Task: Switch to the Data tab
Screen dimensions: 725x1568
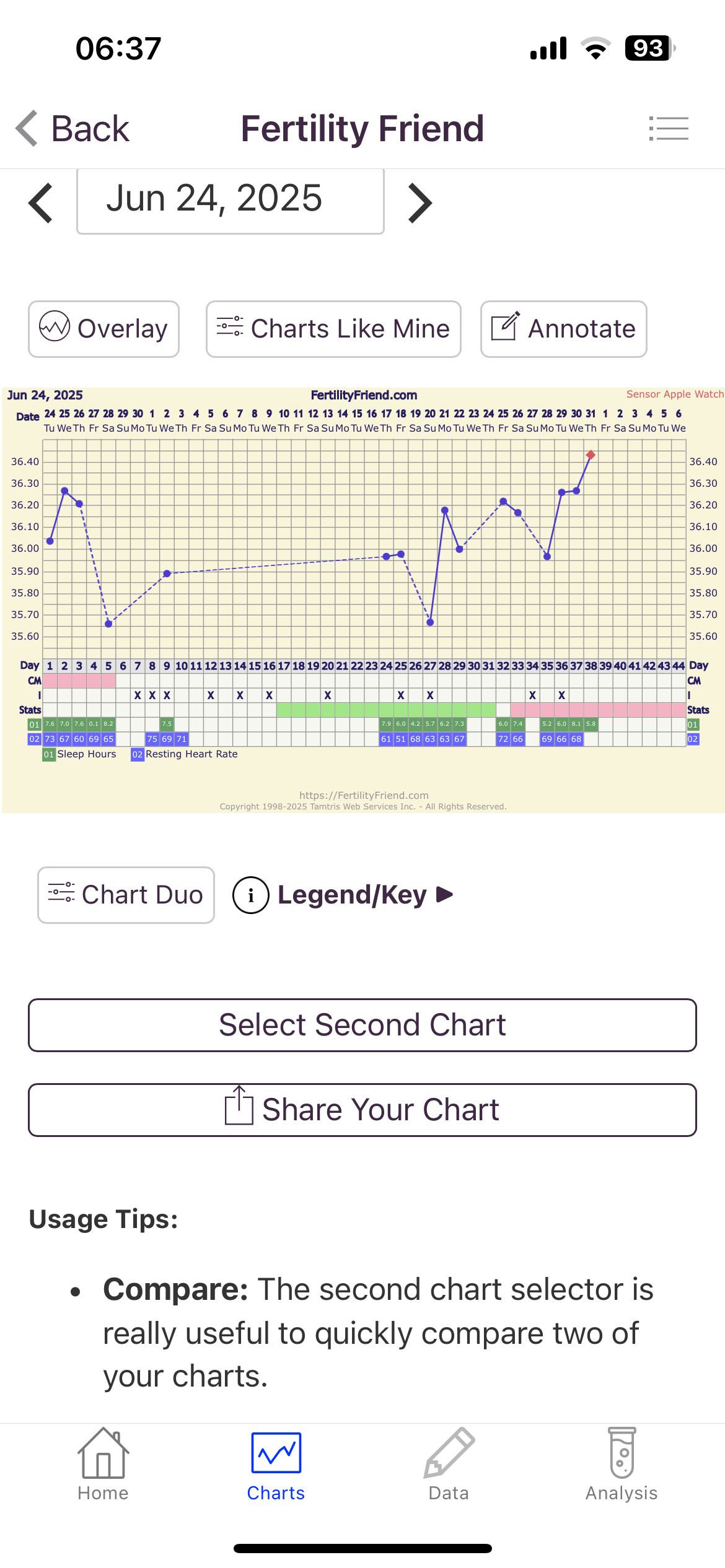Action: coord(449,1465)
